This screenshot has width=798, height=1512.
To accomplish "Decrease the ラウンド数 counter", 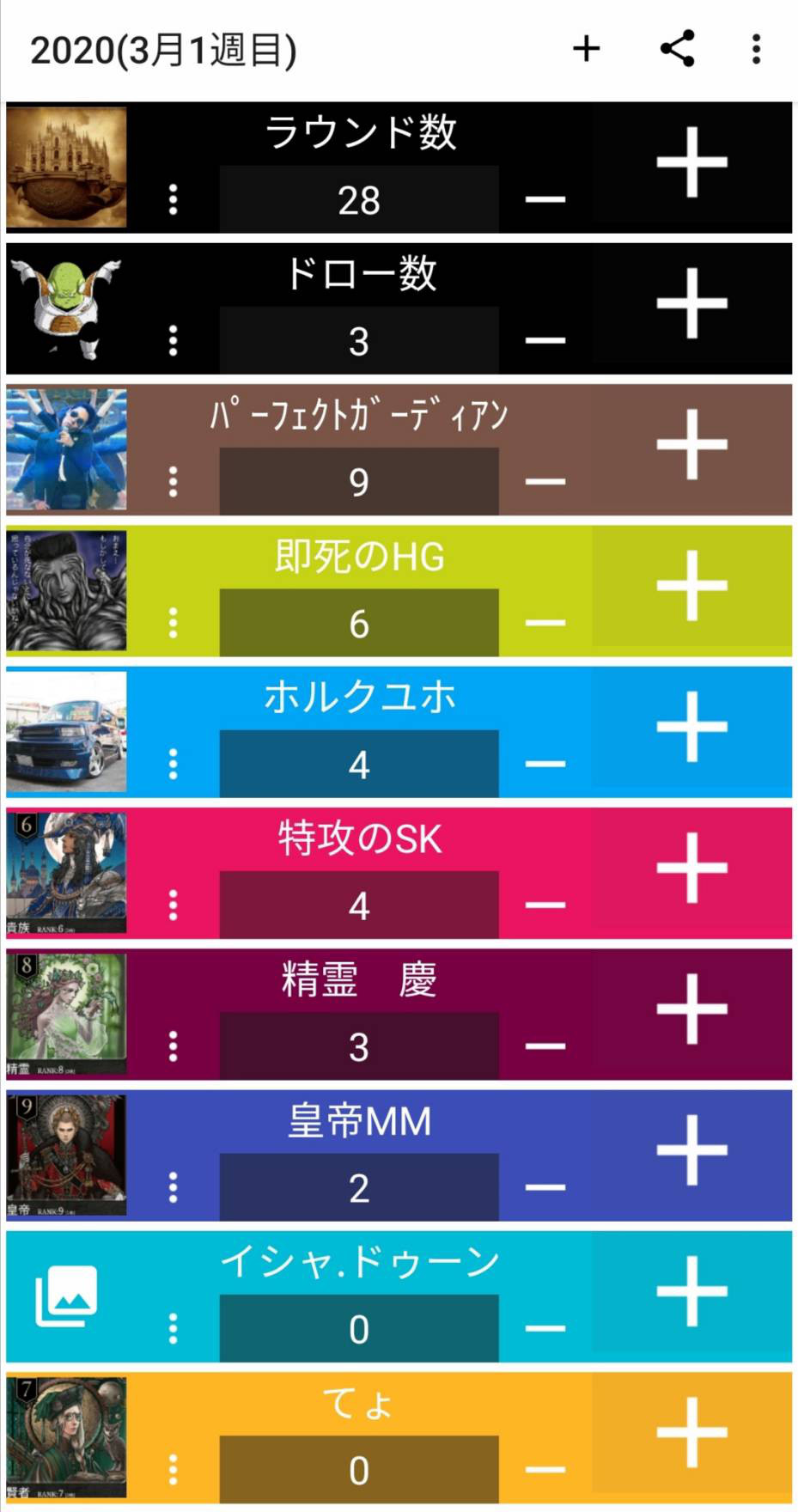I will pos(545,199).
